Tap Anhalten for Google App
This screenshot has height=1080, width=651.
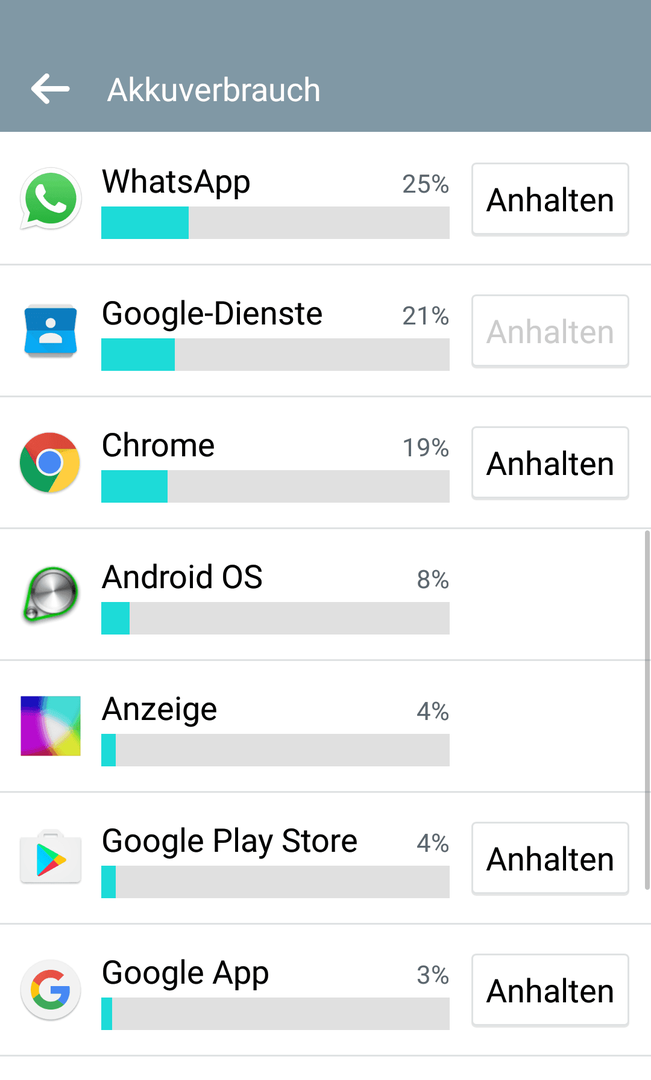point(550,990)
